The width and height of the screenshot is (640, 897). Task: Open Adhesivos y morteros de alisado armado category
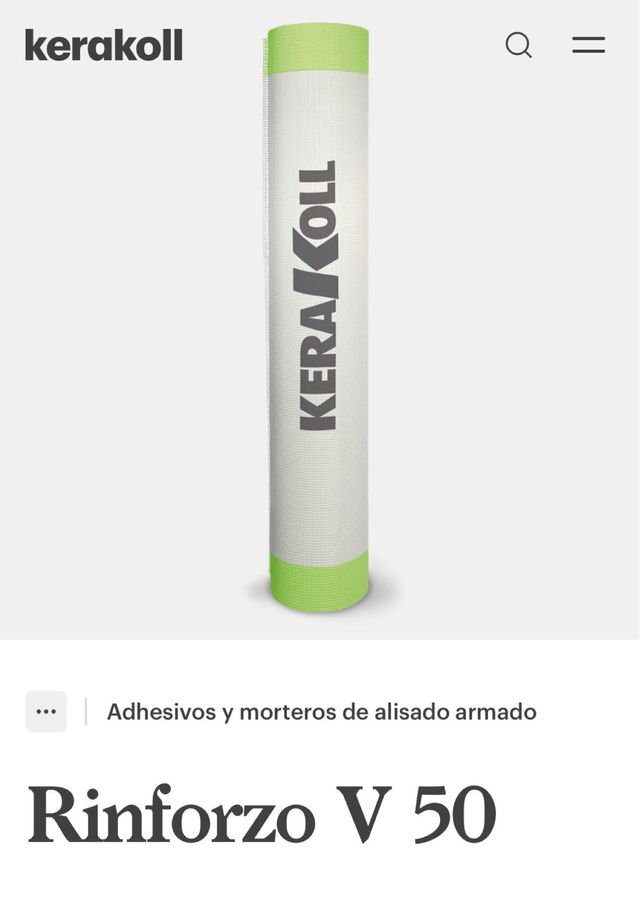[321, 712]
